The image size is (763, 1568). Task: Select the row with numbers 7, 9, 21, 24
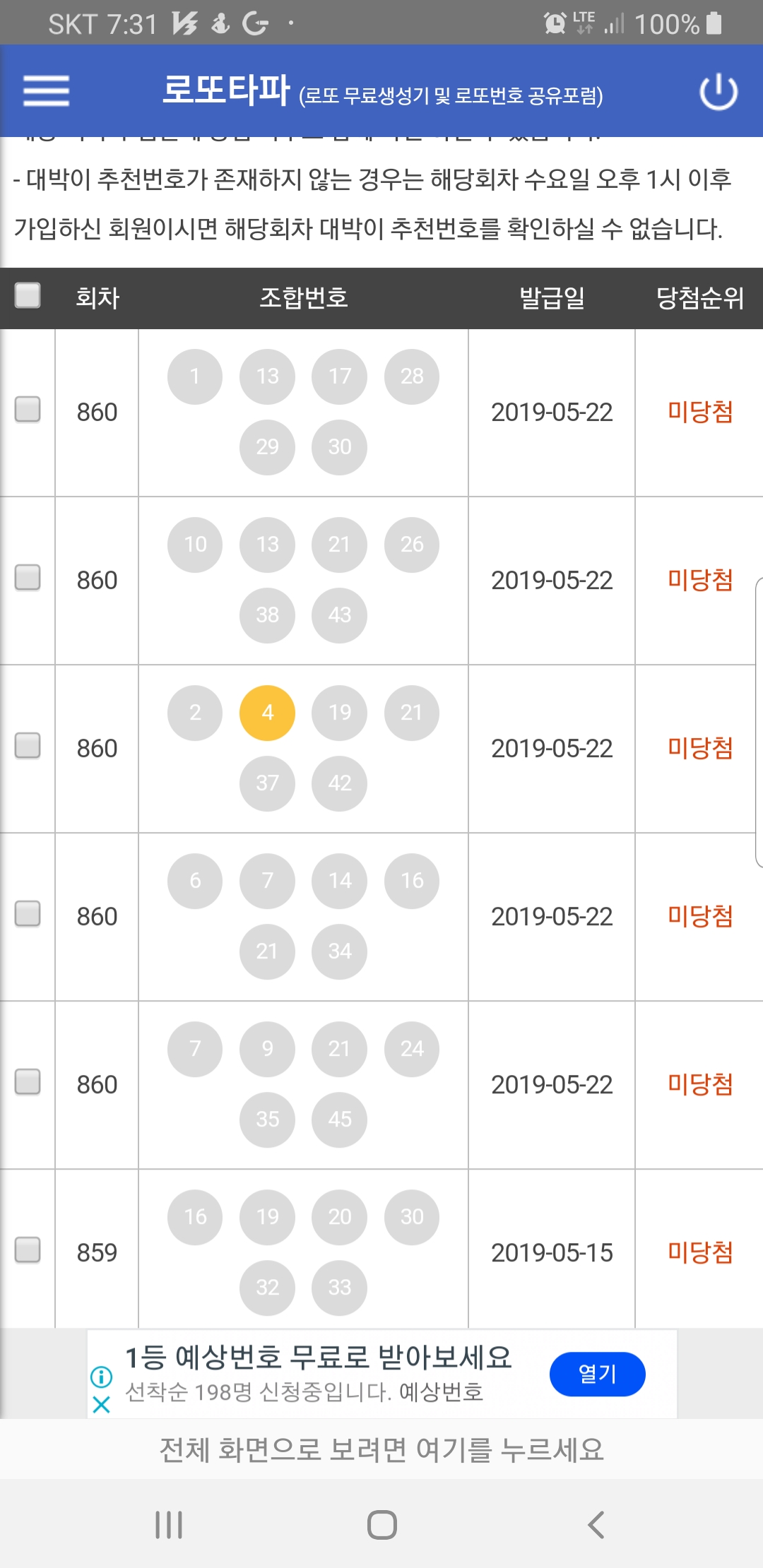[28, 1081]
